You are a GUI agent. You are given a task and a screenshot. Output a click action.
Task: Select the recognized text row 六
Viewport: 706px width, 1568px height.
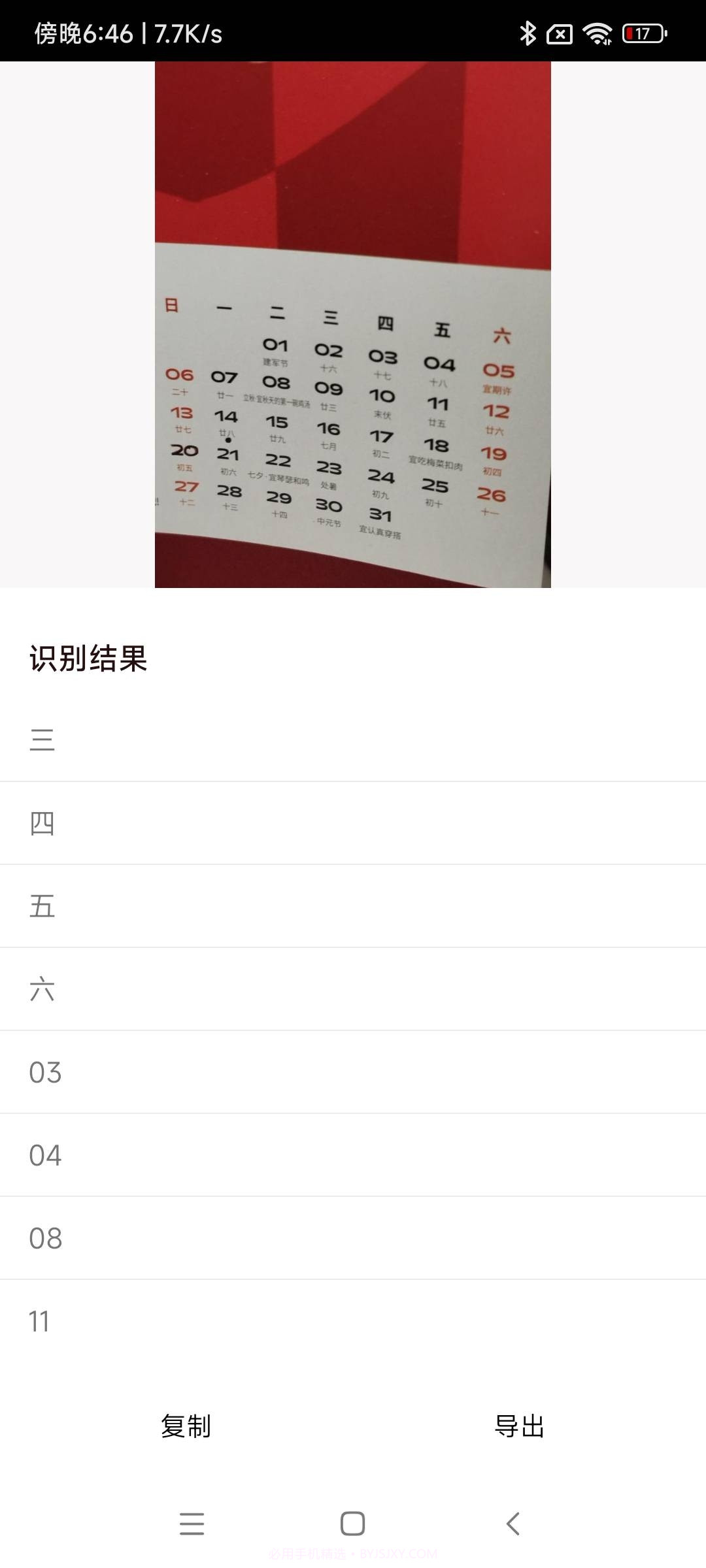point(42,988)
